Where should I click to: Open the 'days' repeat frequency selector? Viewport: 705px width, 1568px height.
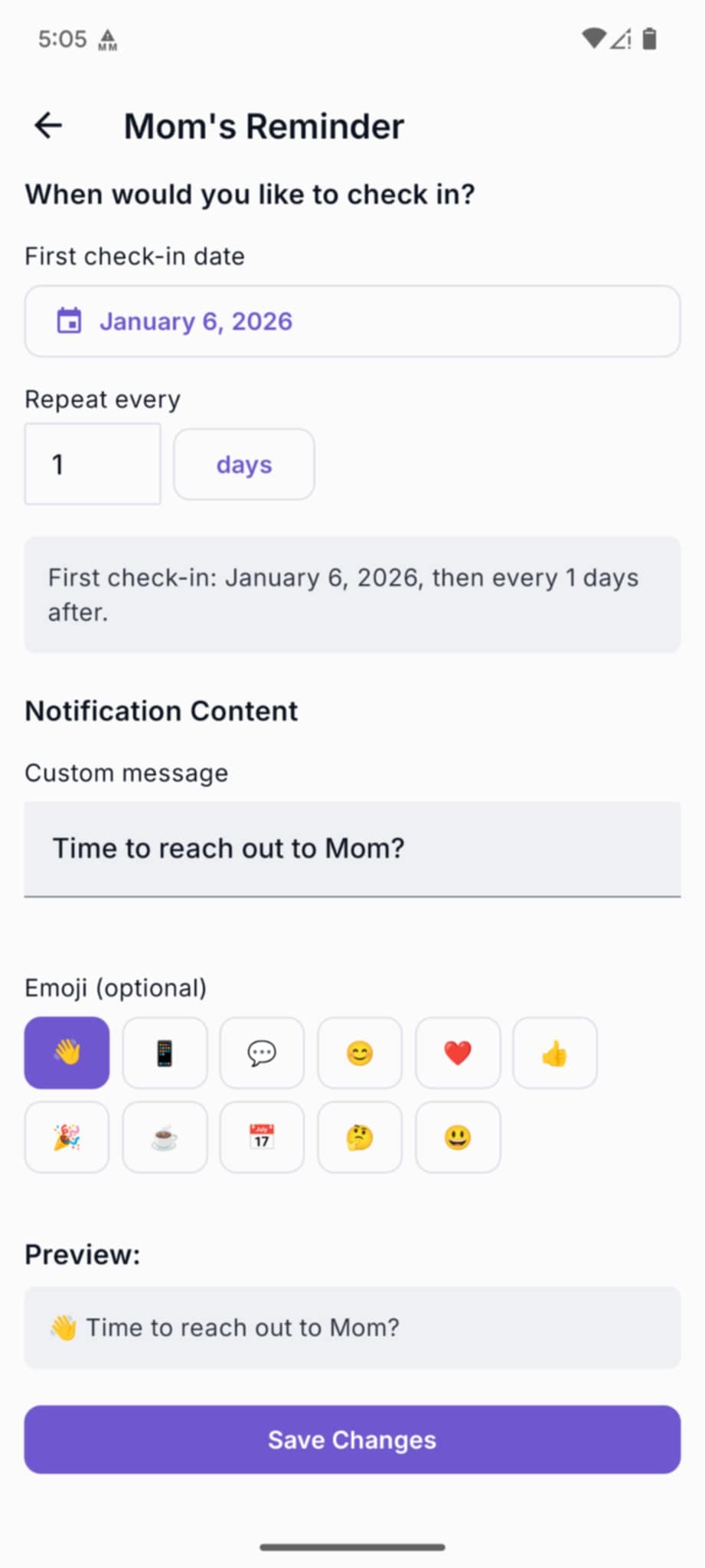pyautogui.click(x=243, y=464)
